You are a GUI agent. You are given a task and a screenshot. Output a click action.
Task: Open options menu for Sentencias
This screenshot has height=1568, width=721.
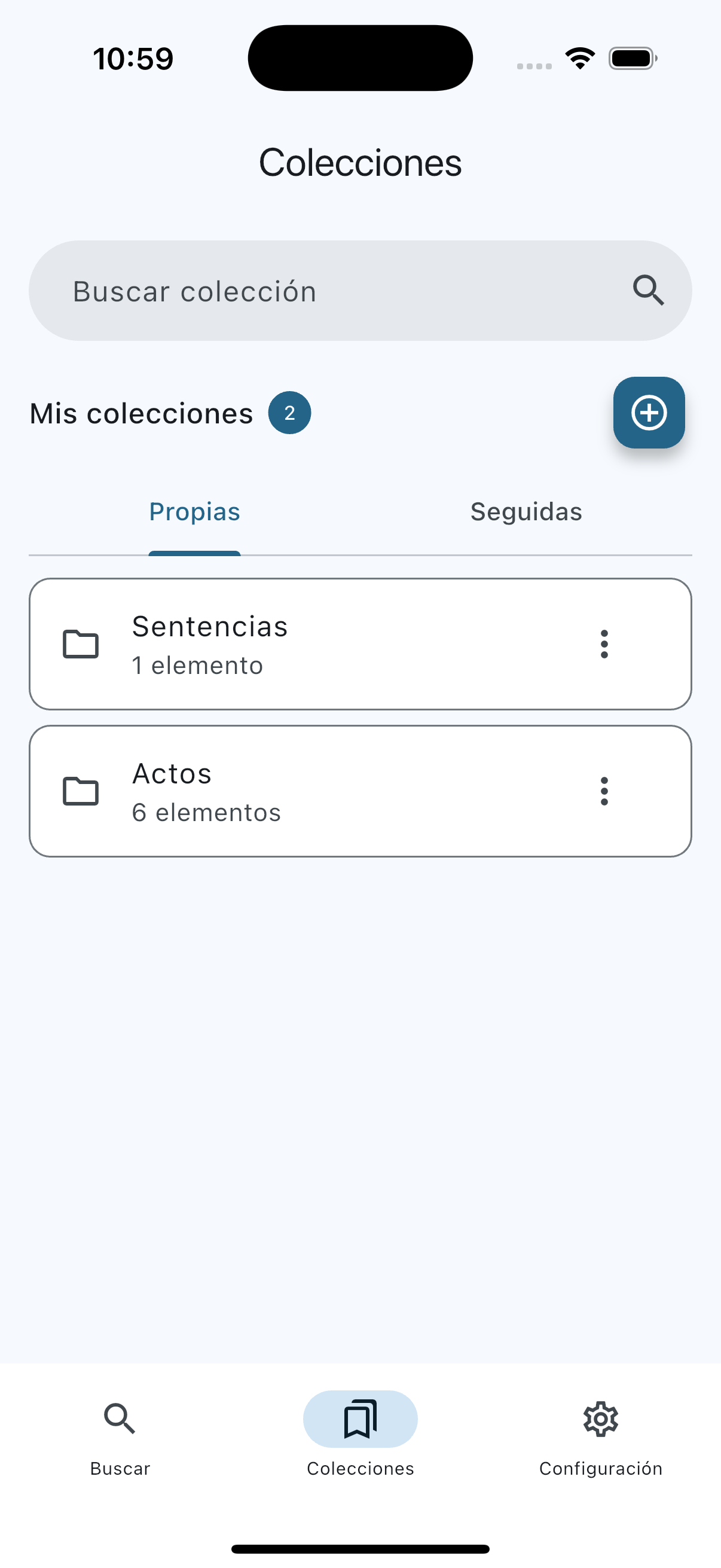(x=604, y=644)
